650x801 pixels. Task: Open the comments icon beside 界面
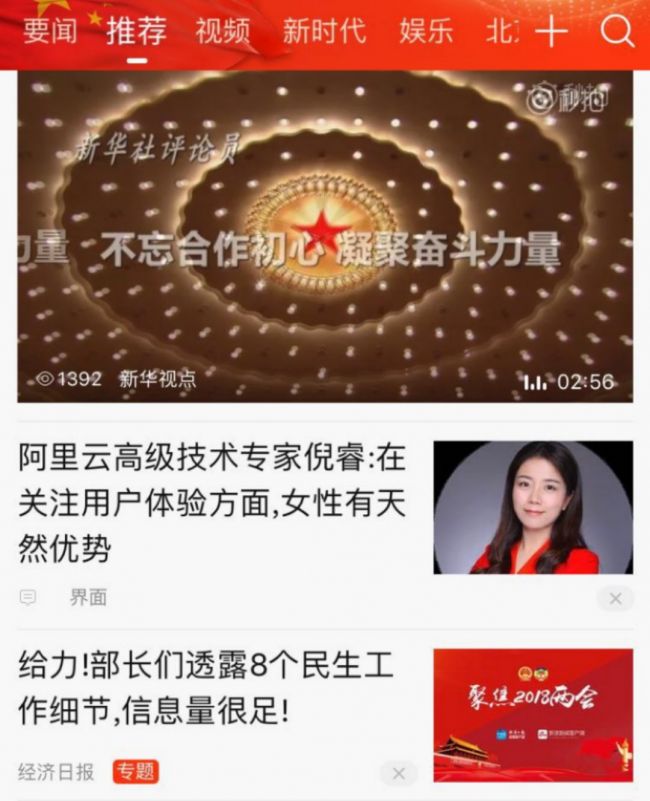click(28, 598)
